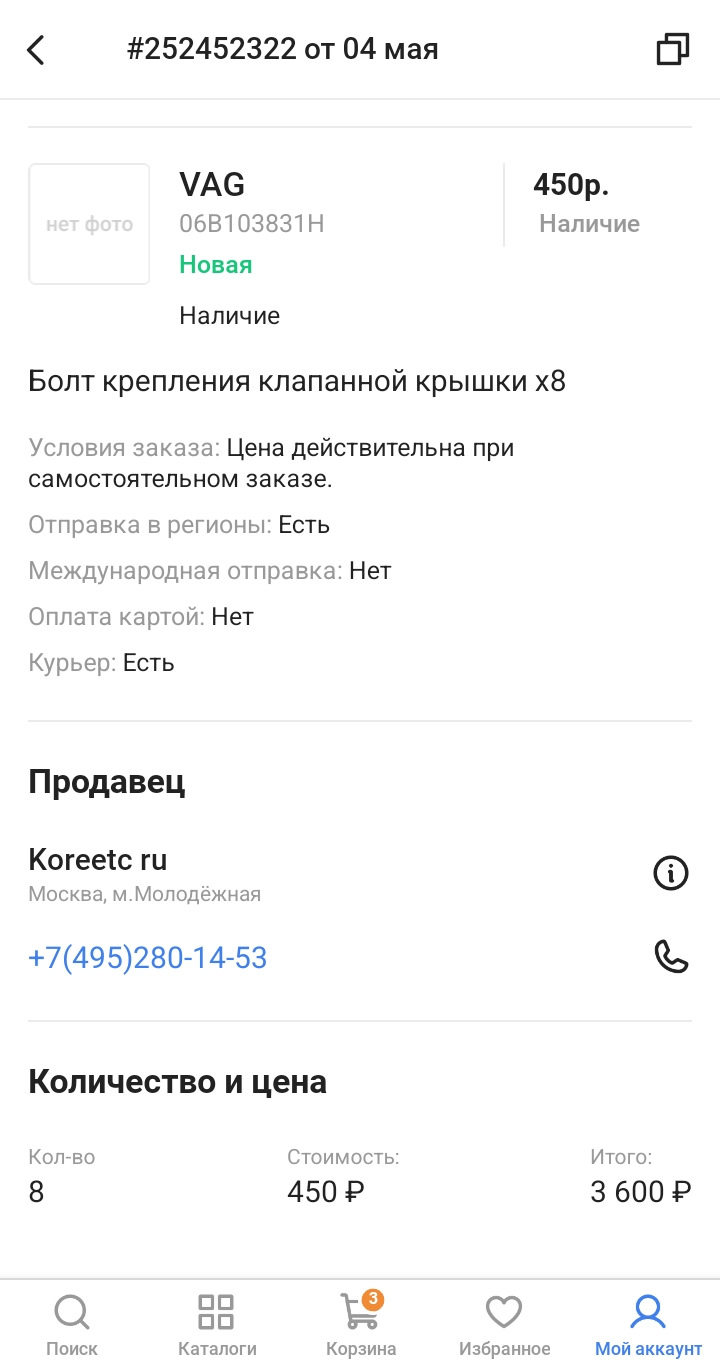Screen dimensions: 720x1365
Task: Open seller info via the info icon
Action: click(670, 872)
